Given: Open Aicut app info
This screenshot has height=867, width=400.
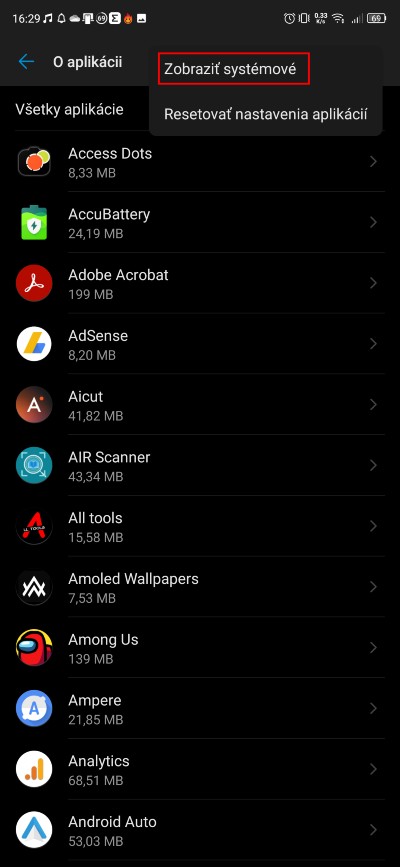Looking at the screenshot, I should (200, 405).
